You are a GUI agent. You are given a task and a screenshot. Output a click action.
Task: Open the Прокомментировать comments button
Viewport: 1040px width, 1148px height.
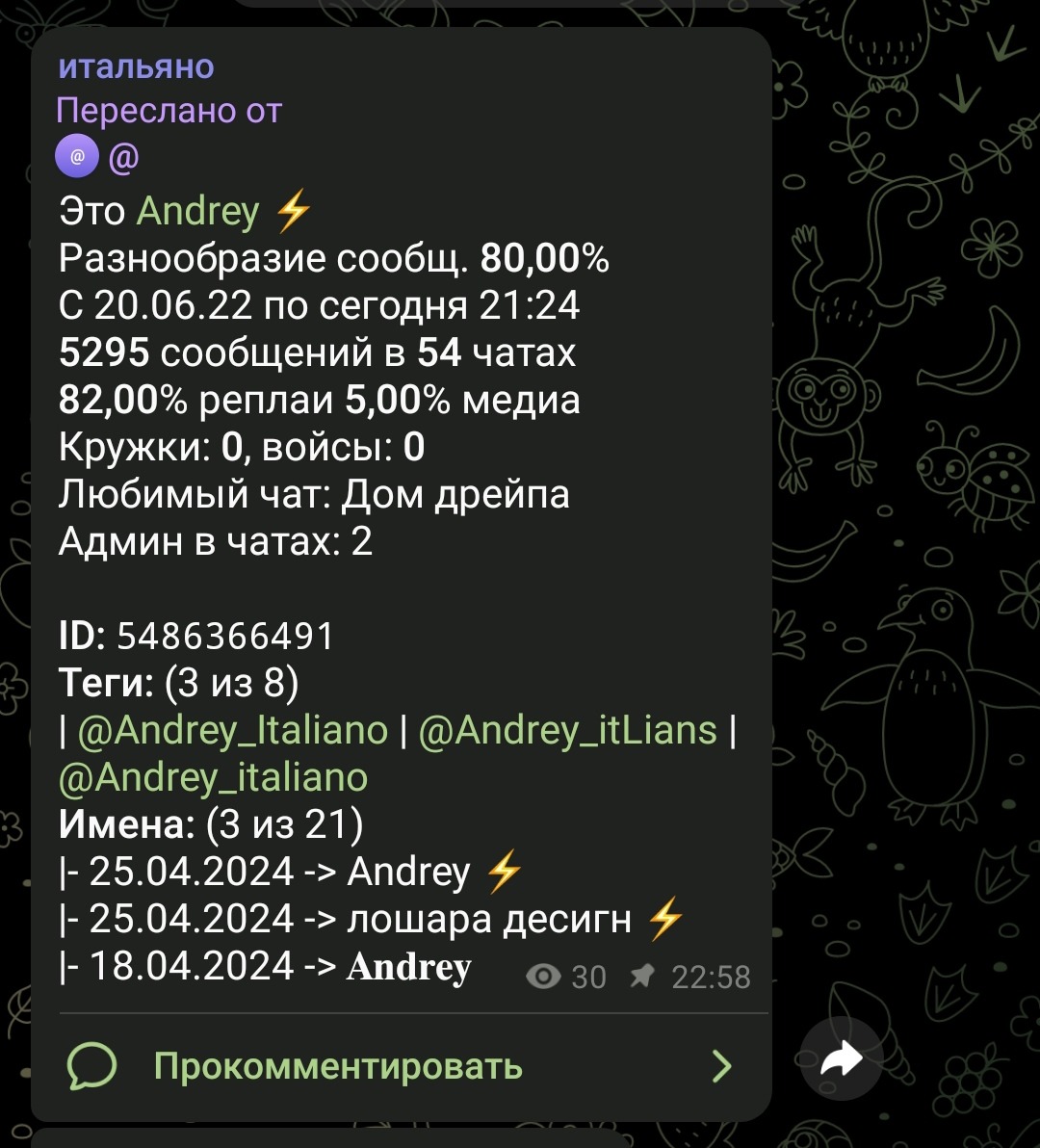pyautogui.click(x=337, y=1066)
